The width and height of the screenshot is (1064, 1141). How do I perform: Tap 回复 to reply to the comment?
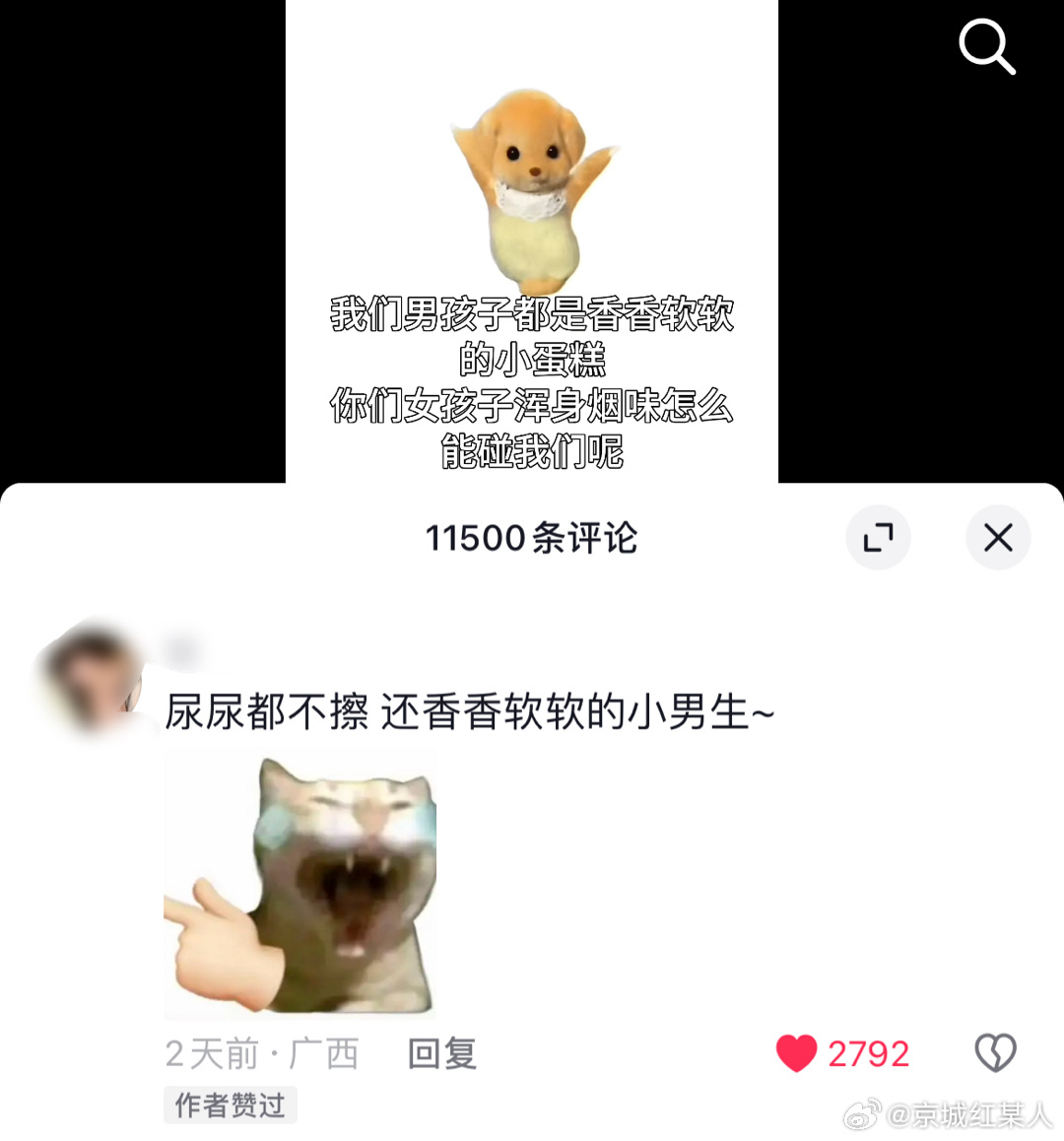pyautogui.click(x=442, y=1053)
